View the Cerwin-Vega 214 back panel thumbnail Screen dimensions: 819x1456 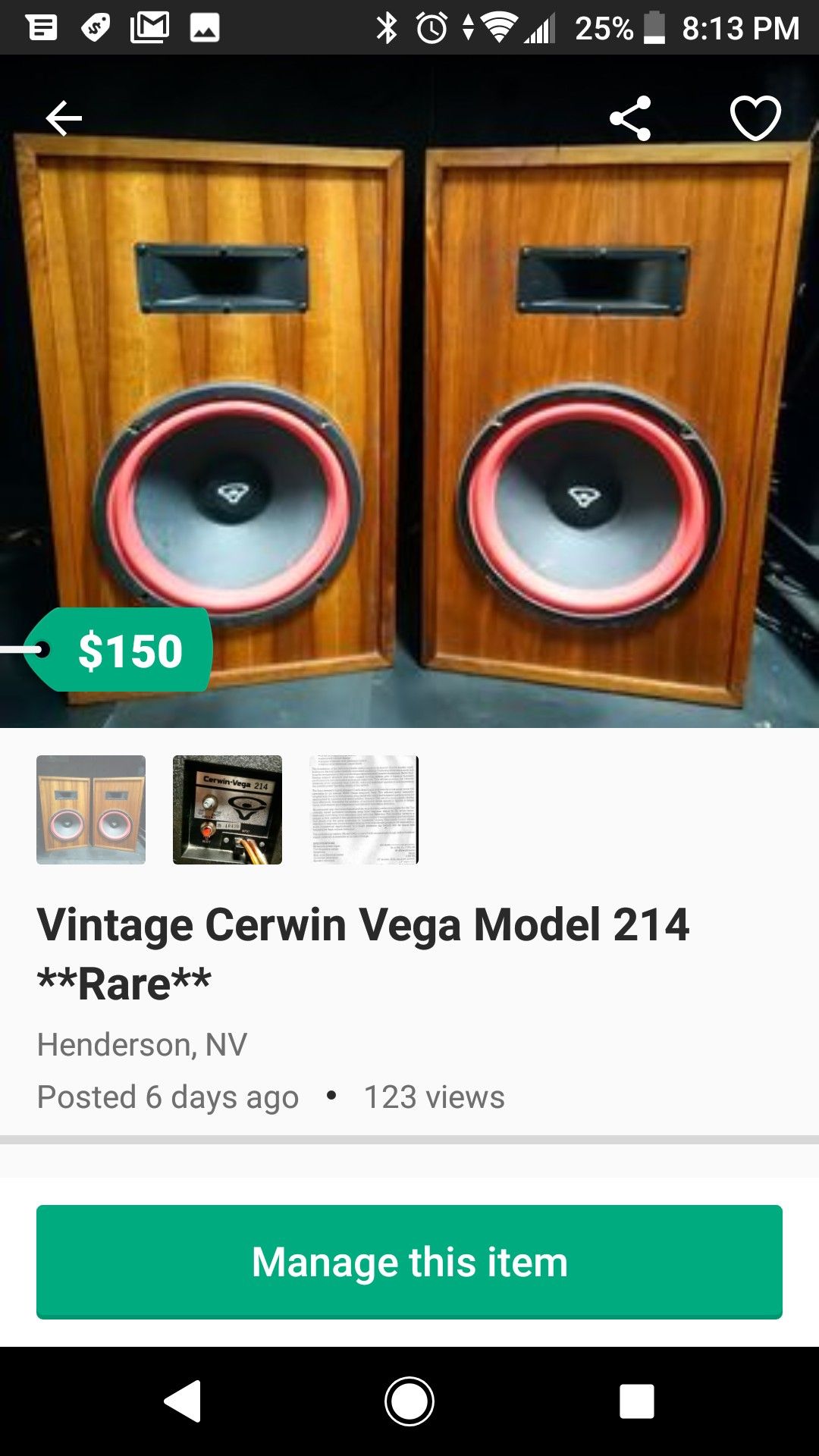click(227, 810)
